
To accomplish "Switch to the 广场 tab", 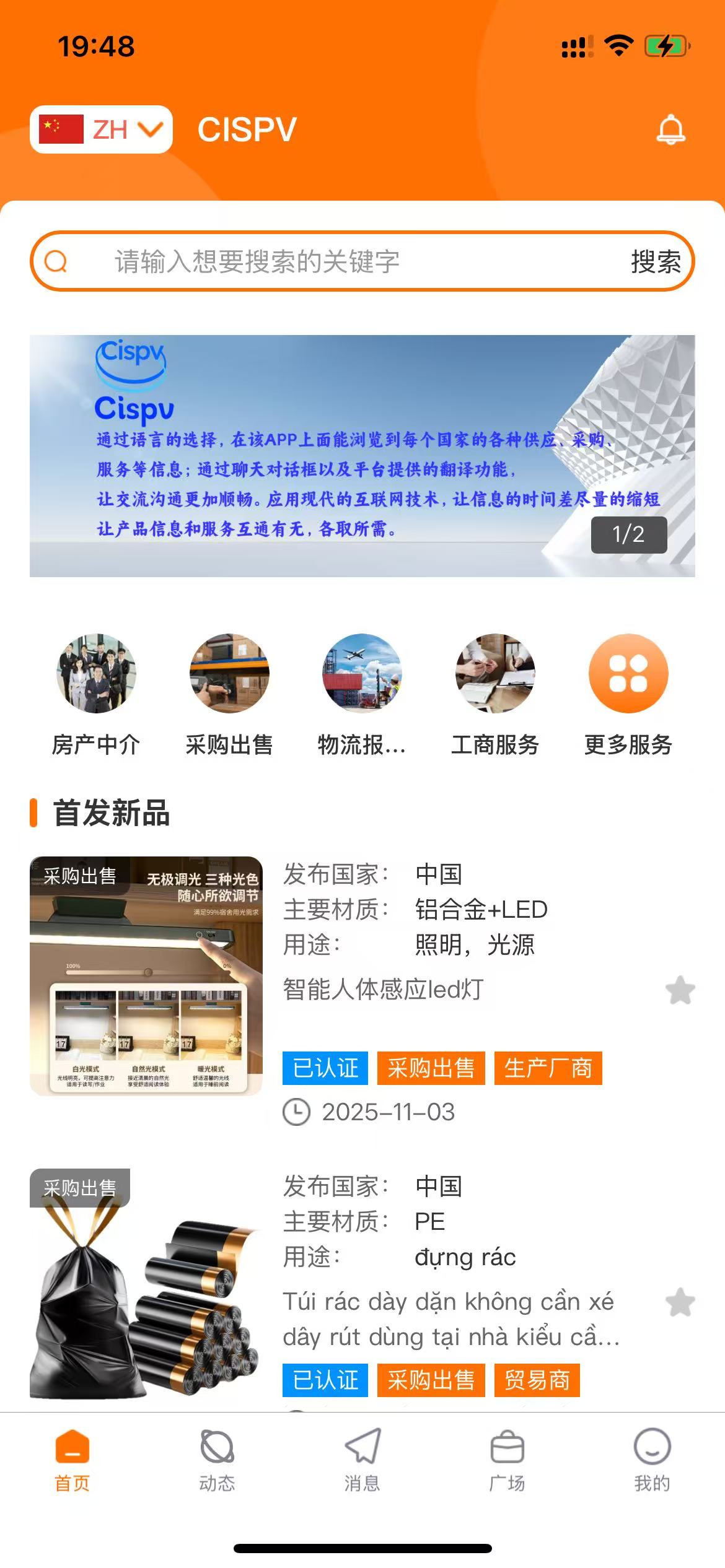I will click(x=507, y=1458).
